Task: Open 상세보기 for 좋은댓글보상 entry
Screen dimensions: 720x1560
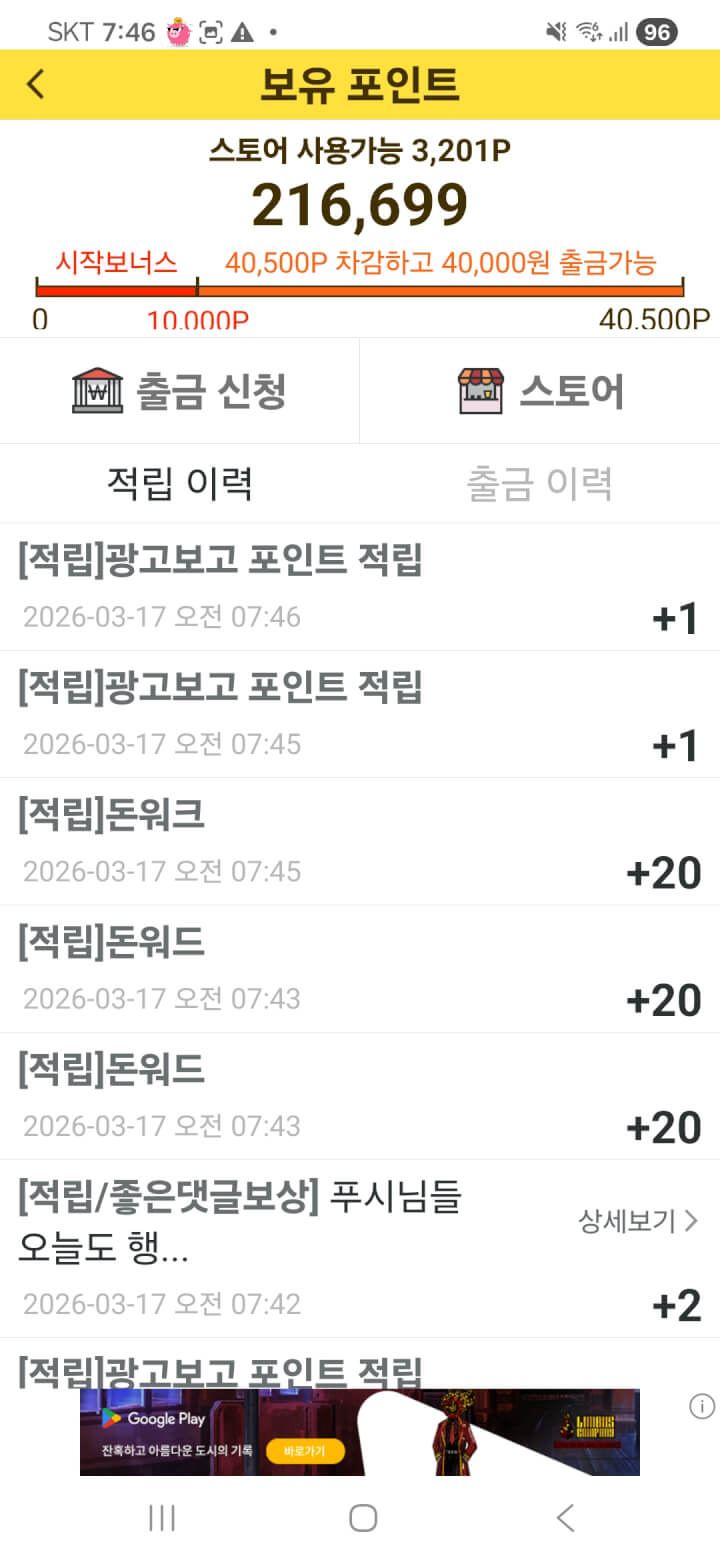Action: coord(637,1220)
